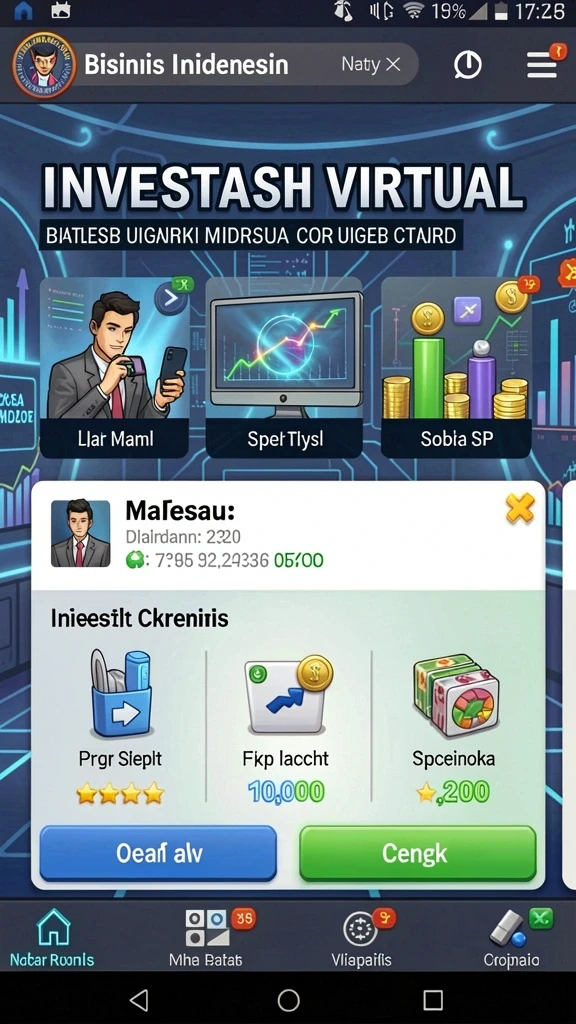Switch to the Vliapaifis tab
This screenshot has height=1024, width=576.
pos(361,937)
